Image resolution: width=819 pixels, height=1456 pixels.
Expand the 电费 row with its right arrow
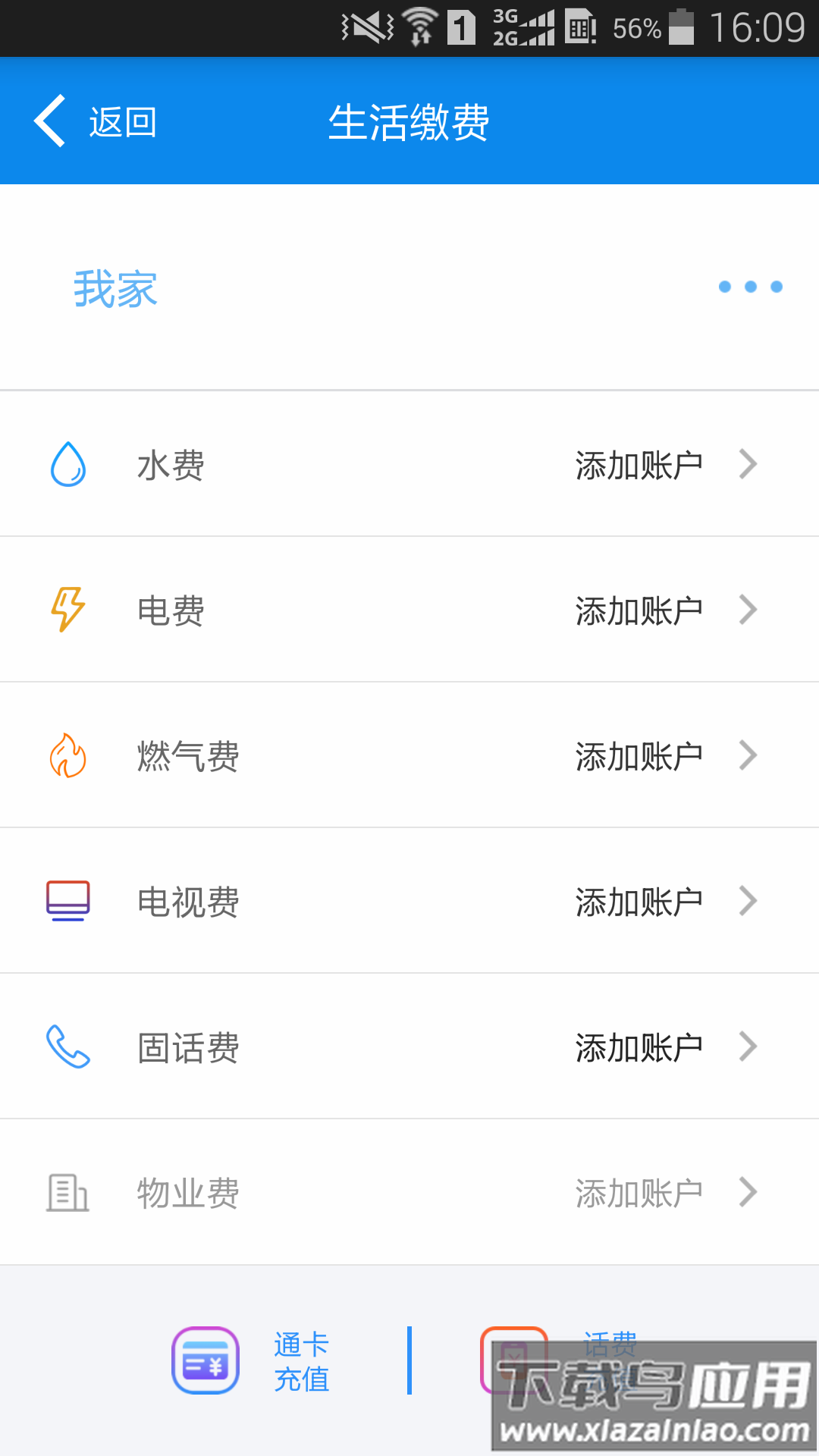point(748,609)
